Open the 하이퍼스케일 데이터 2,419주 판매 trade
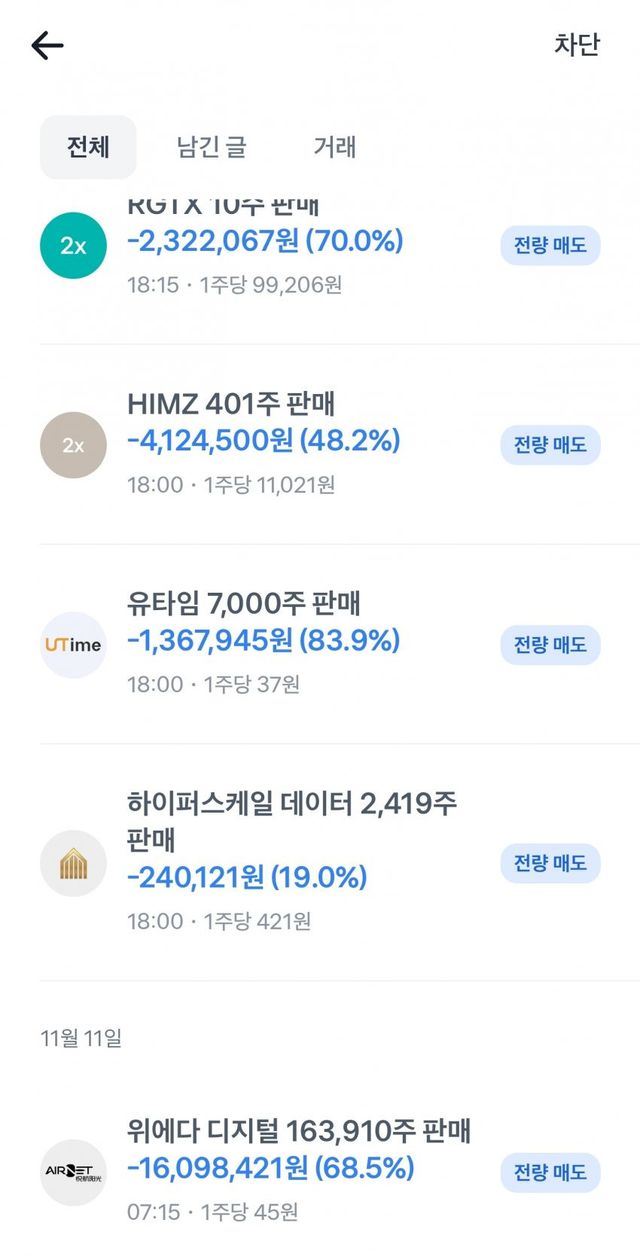 320,862
